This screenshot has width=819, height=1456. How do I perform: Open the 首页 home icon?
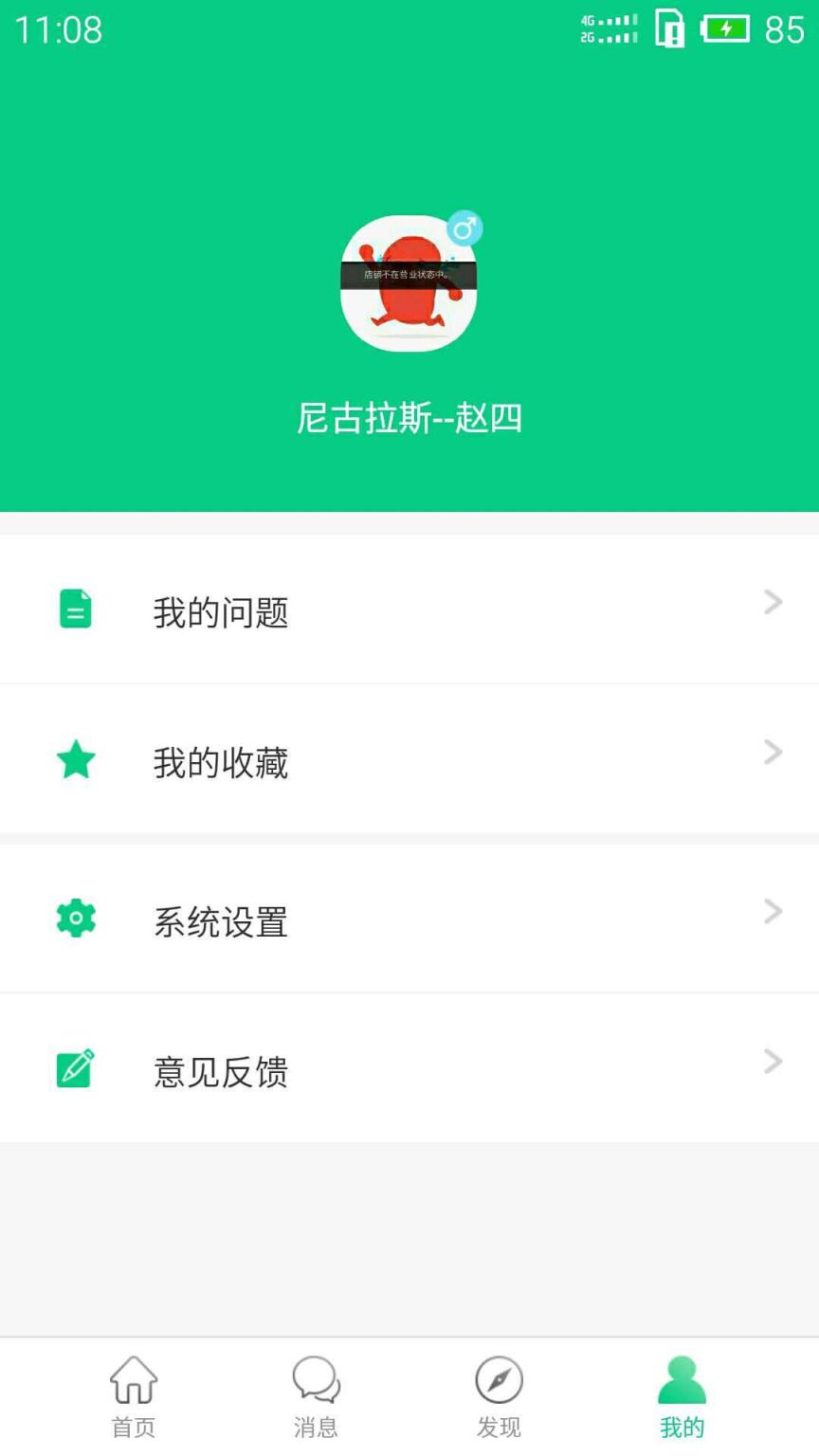(133, 1384)
